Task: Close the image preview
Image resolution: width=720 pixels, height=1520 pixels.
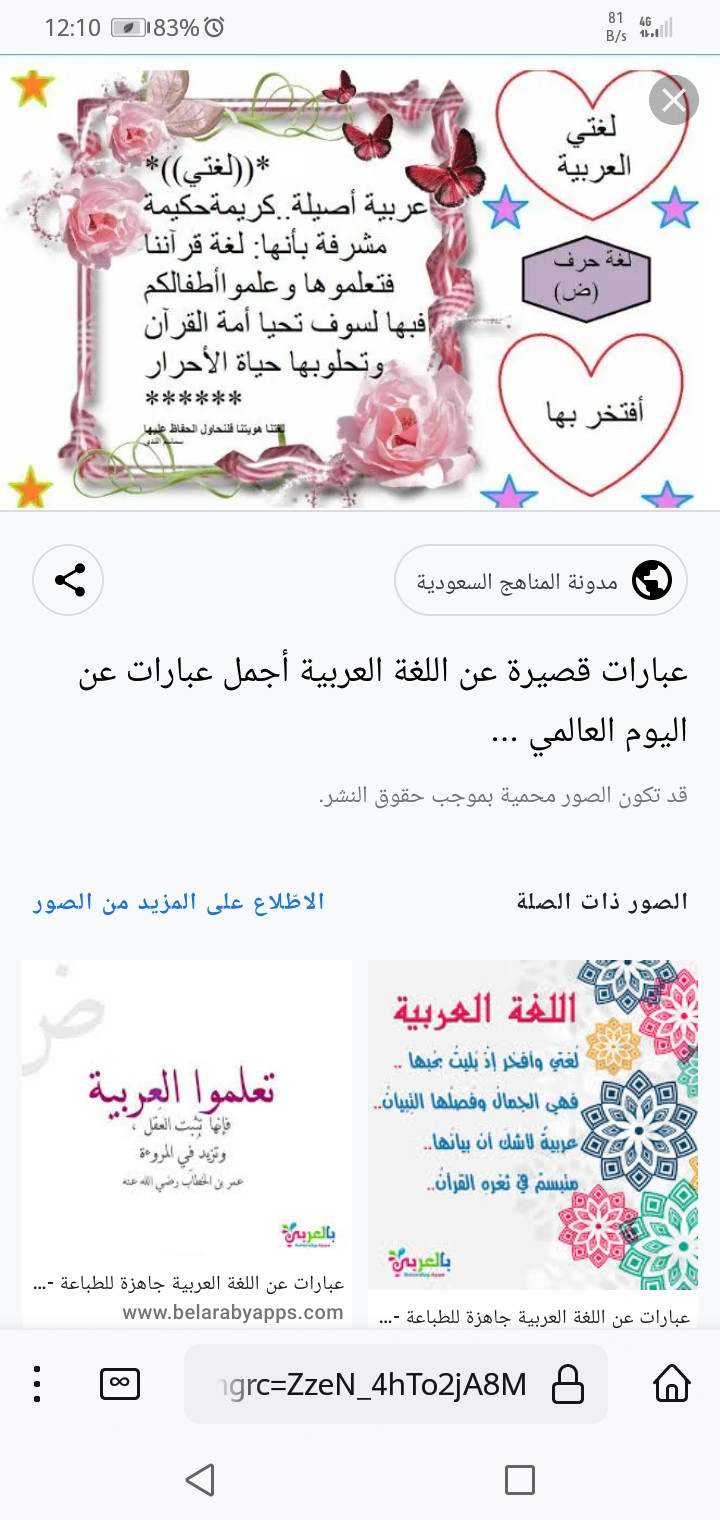Action: click(673, 101)
